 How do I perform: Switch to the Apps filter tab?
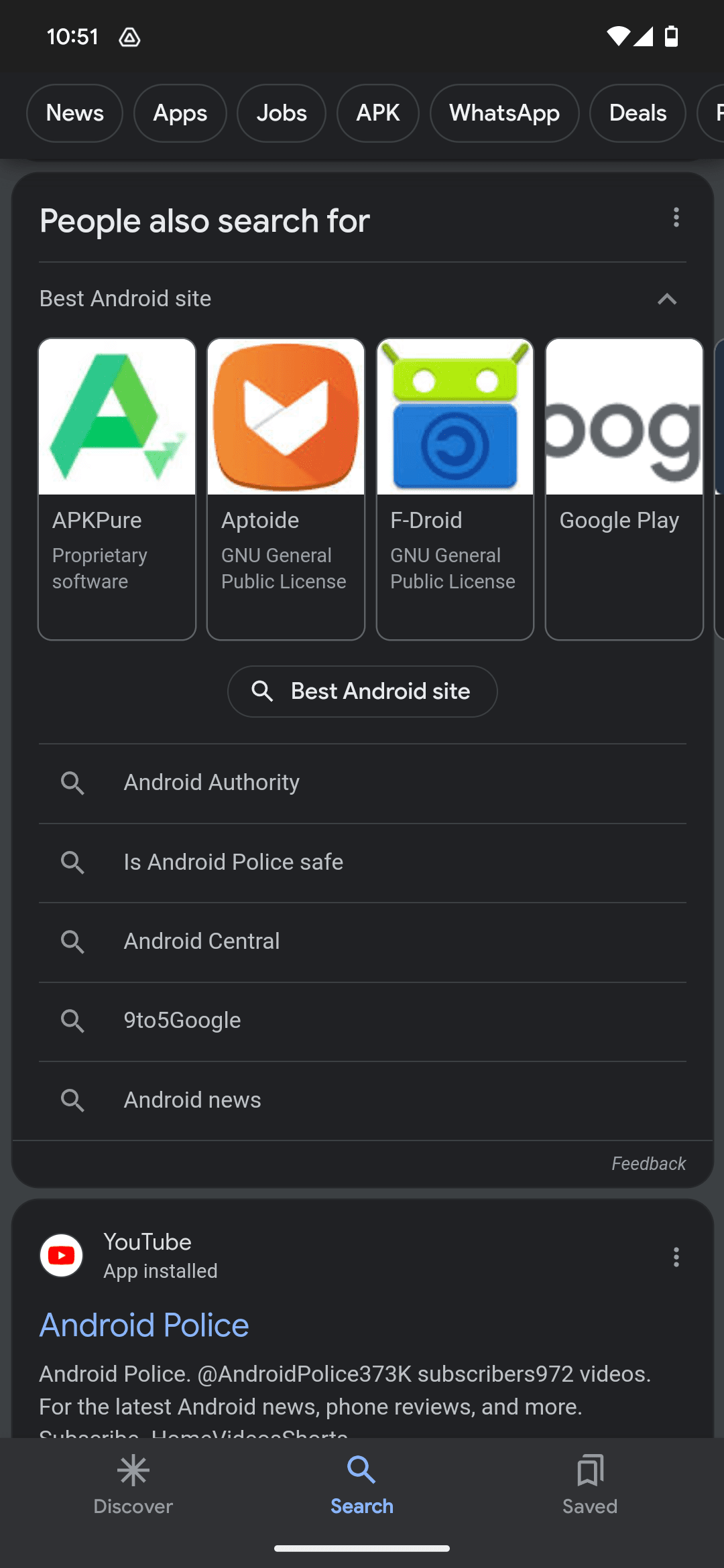click(180, 113)
